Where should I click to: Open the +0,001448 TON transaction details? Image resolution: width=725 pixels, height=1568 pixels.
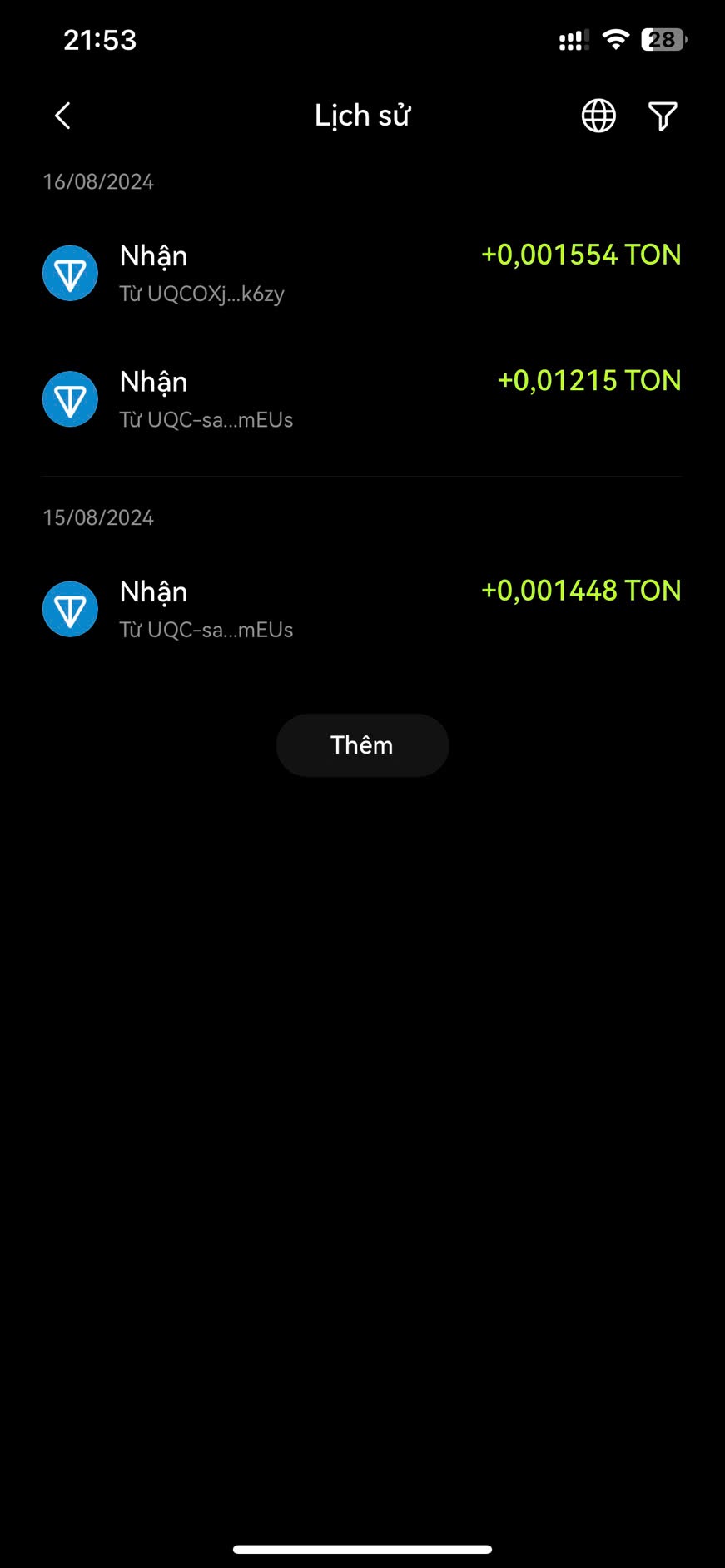coord(362,609)
